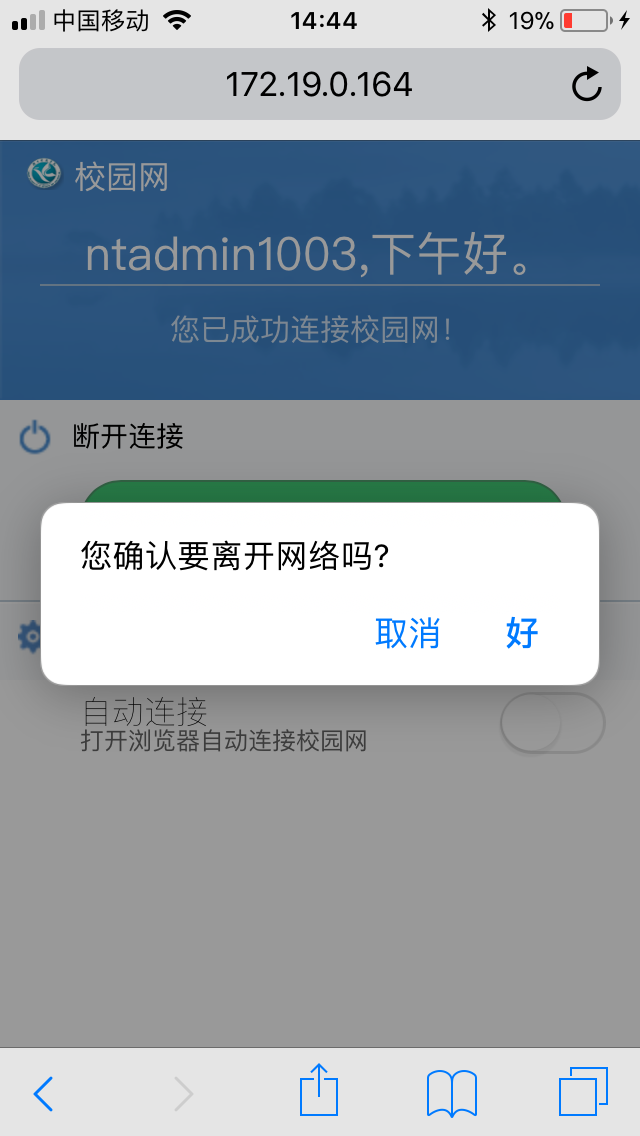Open the Safari share sheet
The image size is (640, 1136).
point(319,1091)
